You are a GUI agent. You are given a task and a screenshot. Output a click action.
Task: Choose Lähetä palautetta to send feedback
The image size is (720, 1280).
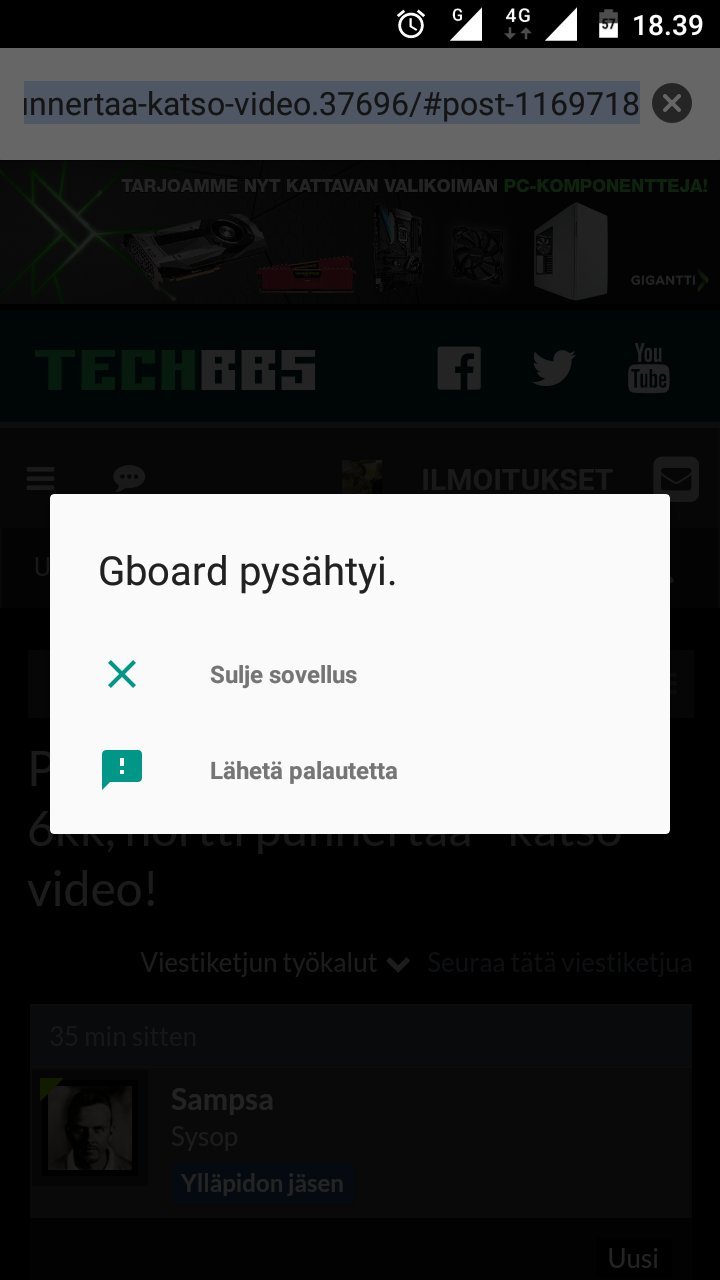pyautogui.click(x=360, y=771)
